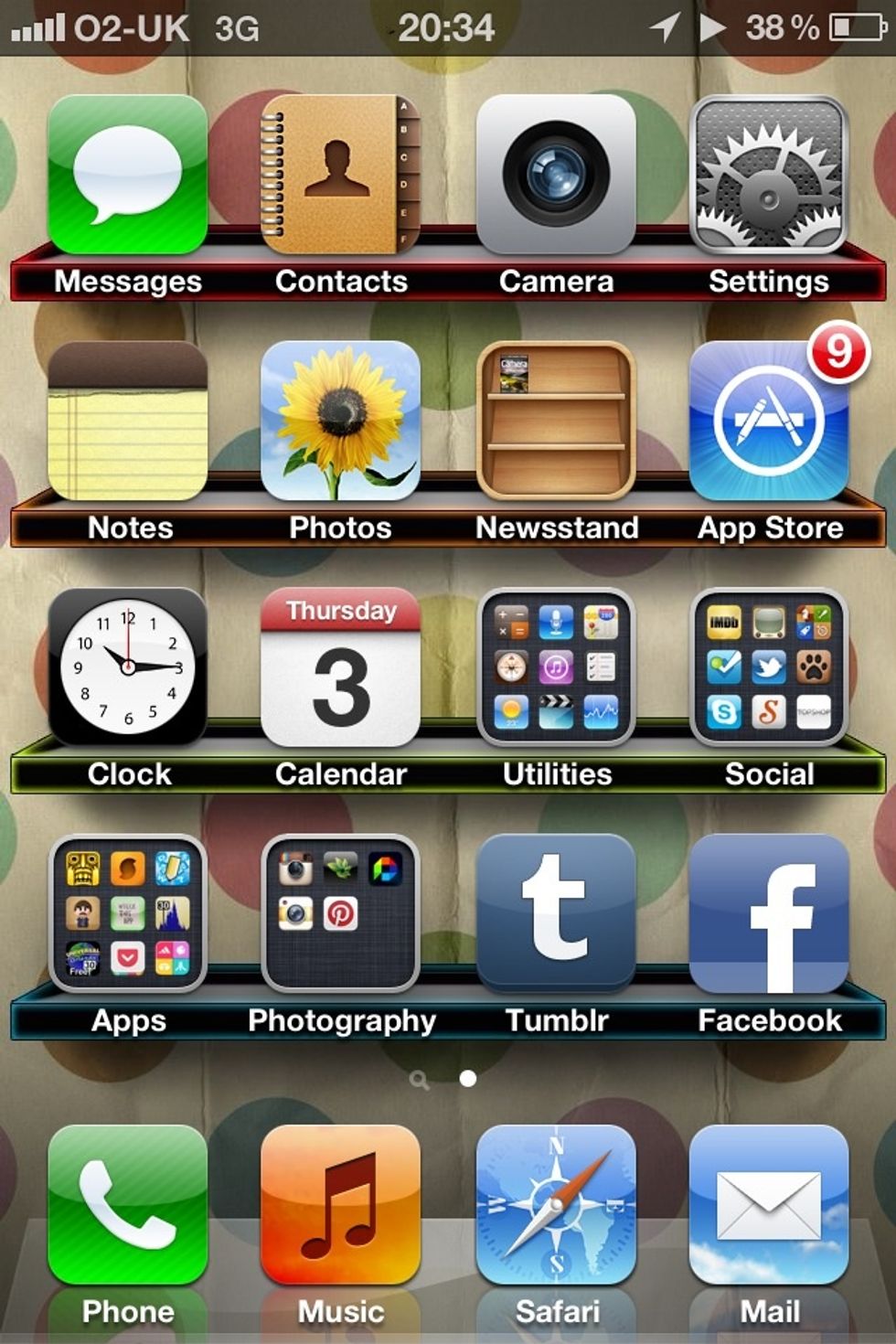Image resolution: width=896 pixels, height=1344 pixels.
Task: Open the Calendar app
Action: [x=341, y=667]
